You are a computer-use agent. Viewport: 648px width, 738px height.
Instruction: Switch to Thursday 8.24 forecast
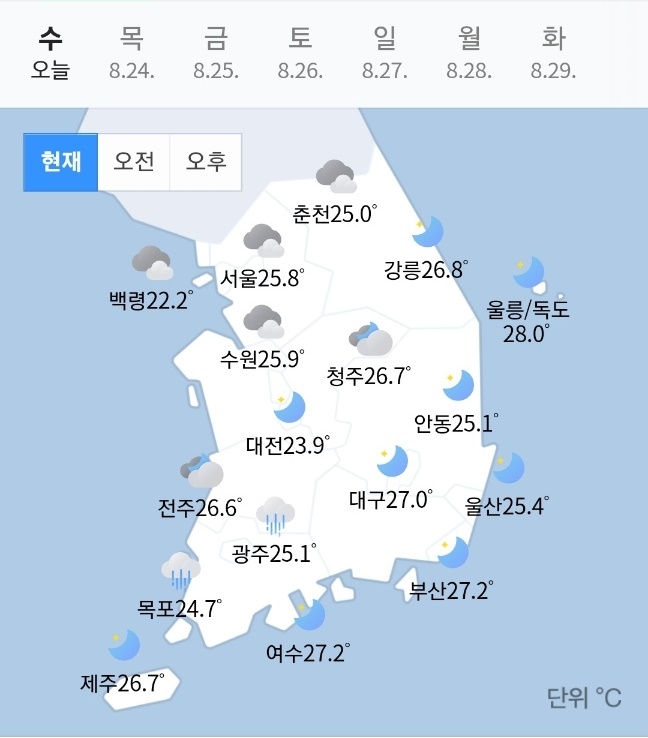click(131, 54)
